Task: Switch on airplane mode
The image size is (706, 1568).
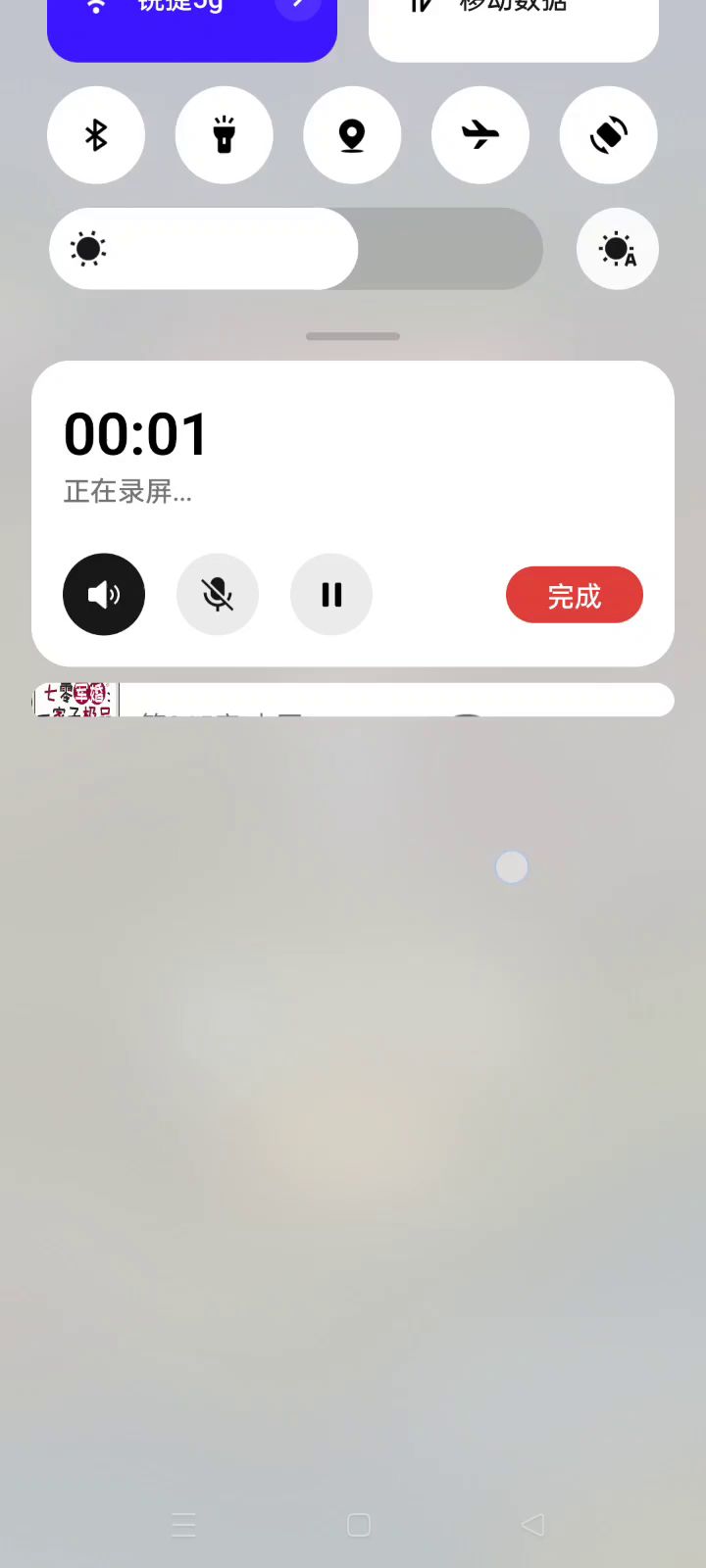Action: (x=480, y=135)
